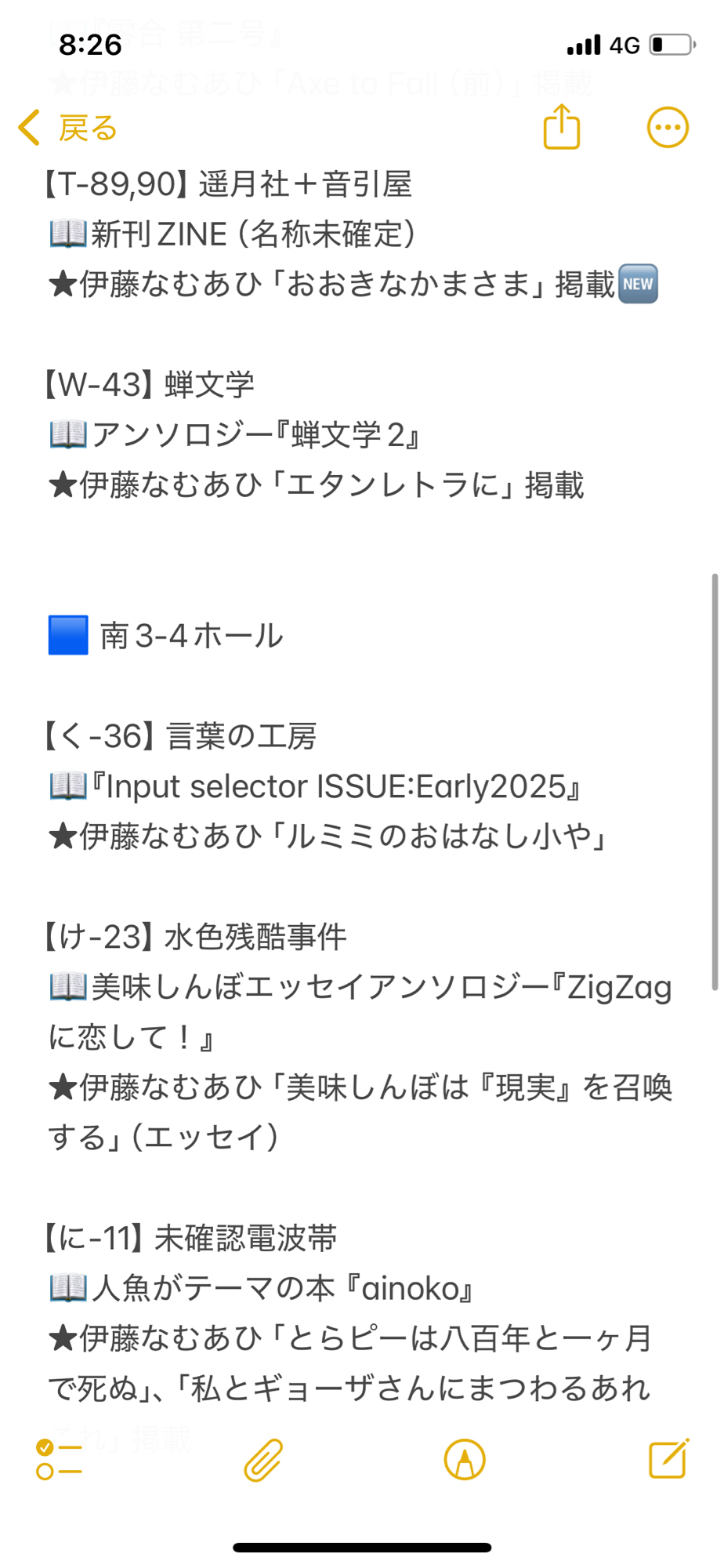The image size is (724, 1568).
Task: Attach a file with the paperclip
Action: click(263, 1460)
